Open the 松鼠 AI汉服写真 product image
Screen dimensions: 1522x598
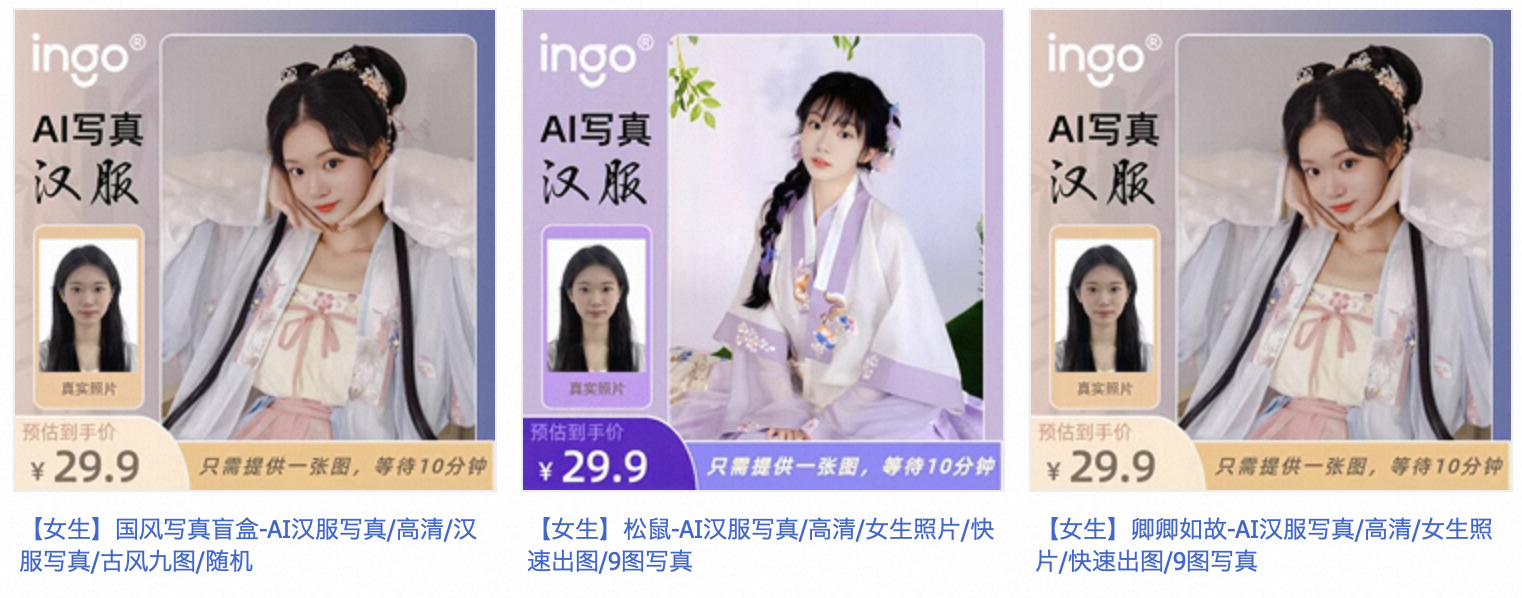point(762,250)
